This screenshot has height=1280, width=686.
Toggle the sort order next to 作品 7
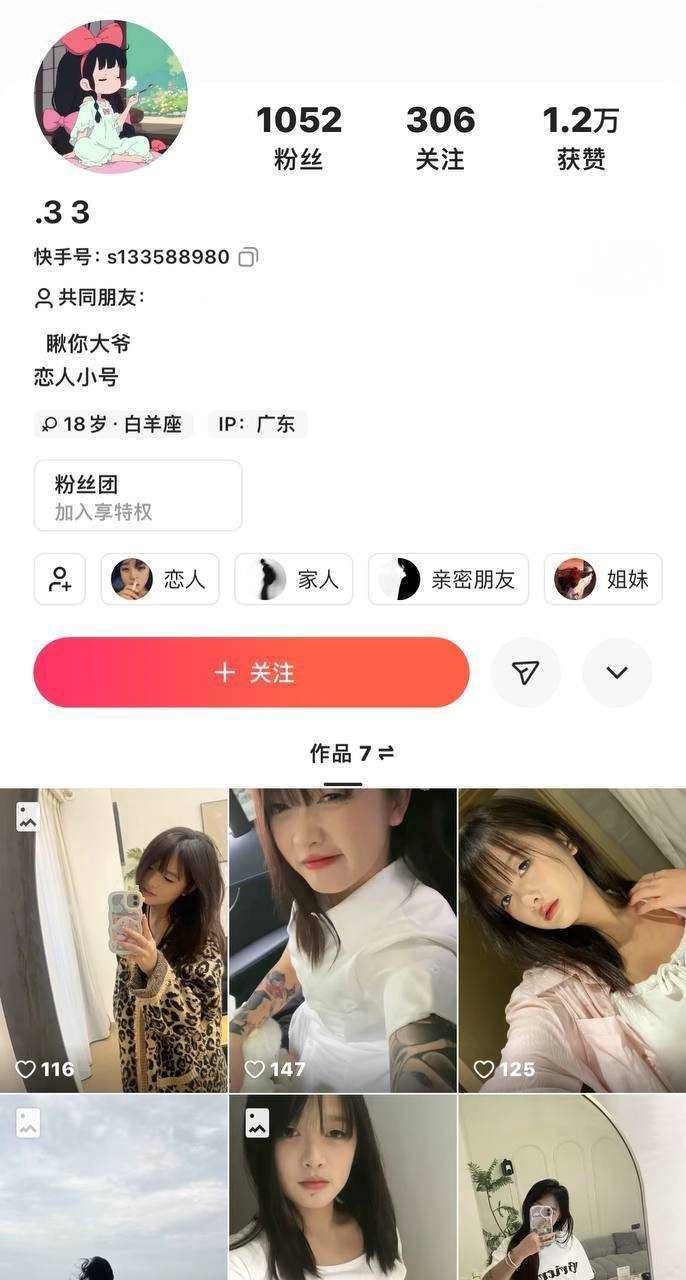point(386,753)
